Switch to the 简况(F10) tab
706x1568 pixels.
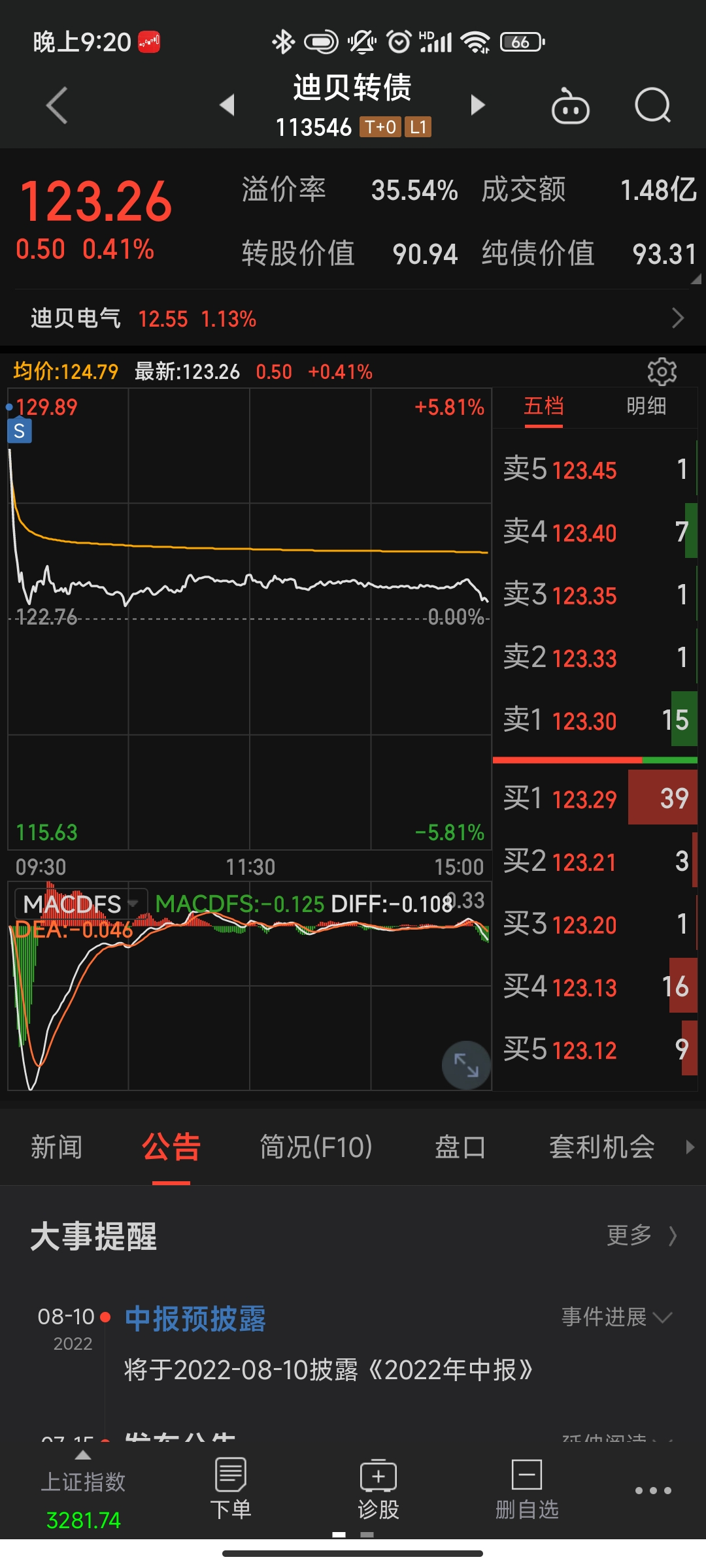pyautogui.click(x=316, y=1147)
